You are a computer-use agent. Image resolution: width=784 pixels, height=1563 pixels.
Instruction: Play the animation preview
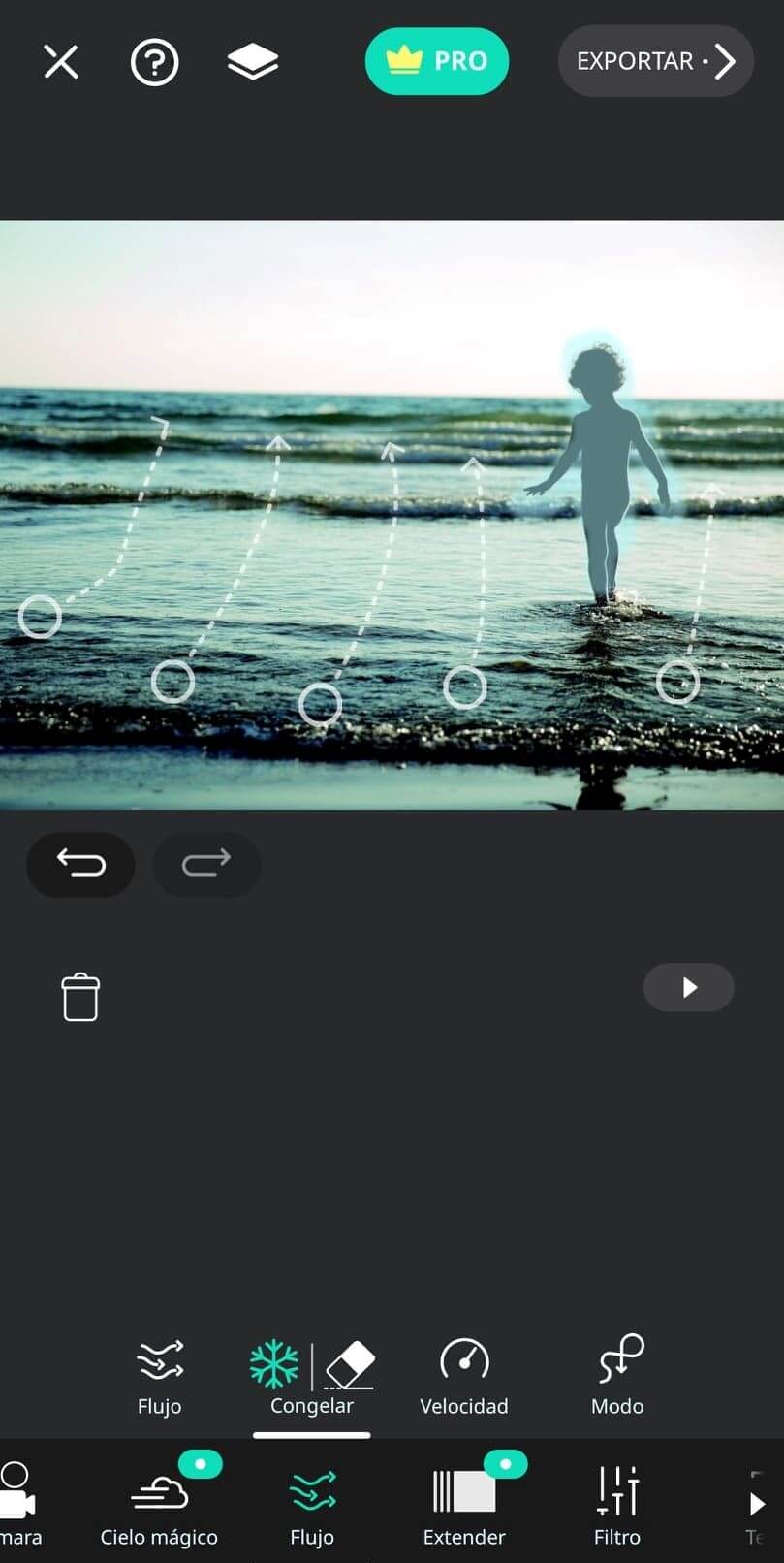(688, 987)
